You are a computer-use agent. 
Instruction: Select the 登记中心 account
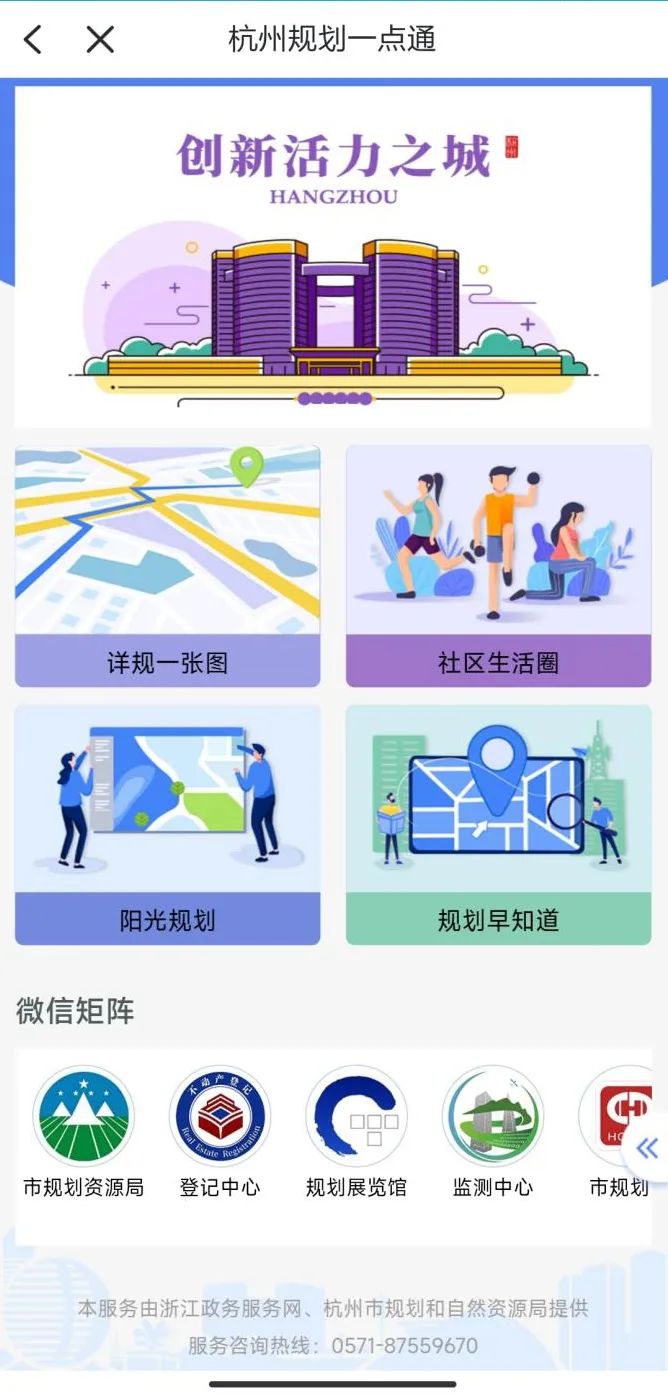click(x=220, y=1132)
